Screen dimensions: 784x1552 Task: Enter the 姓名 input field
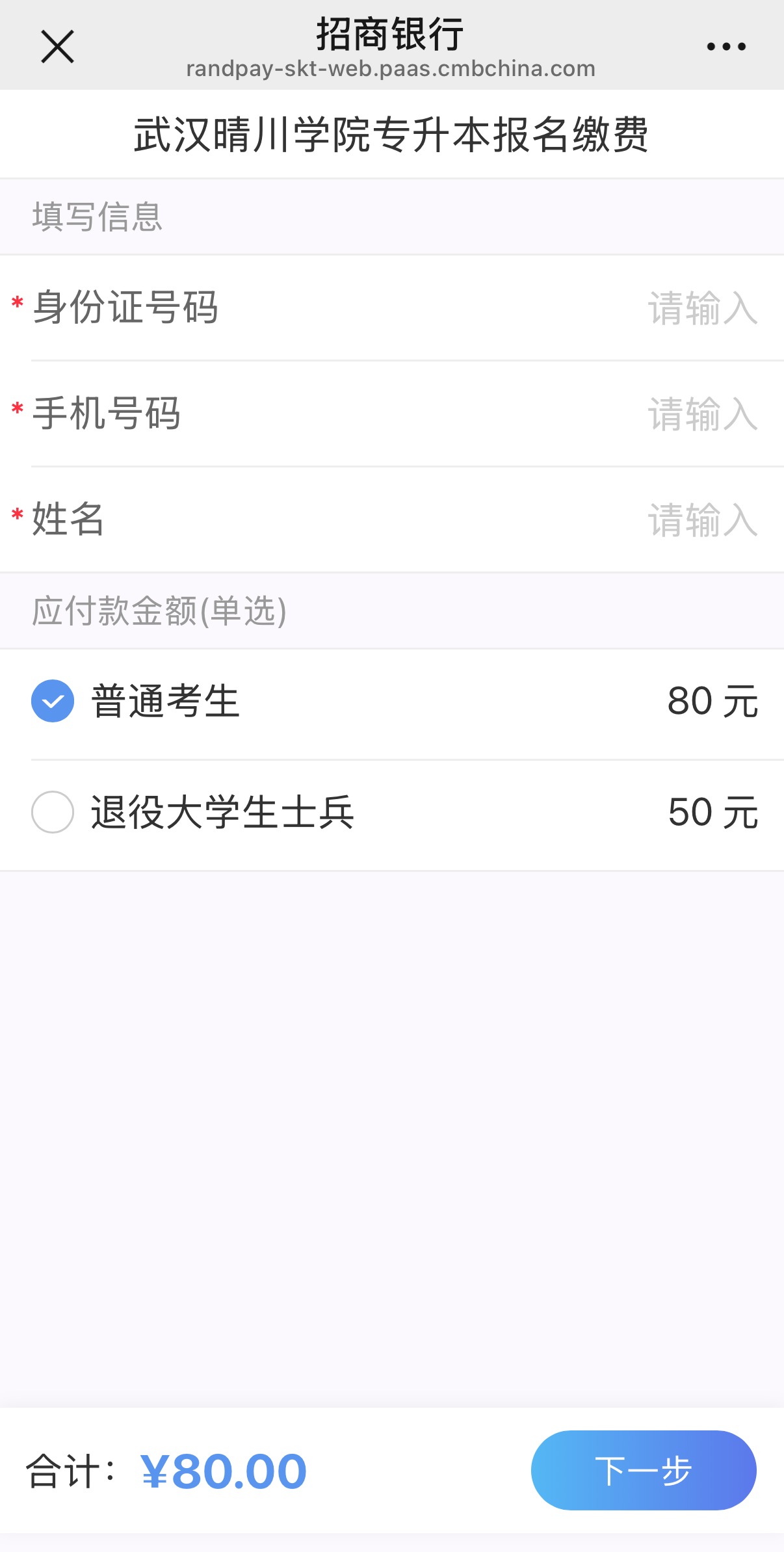(x=702, y=520)
